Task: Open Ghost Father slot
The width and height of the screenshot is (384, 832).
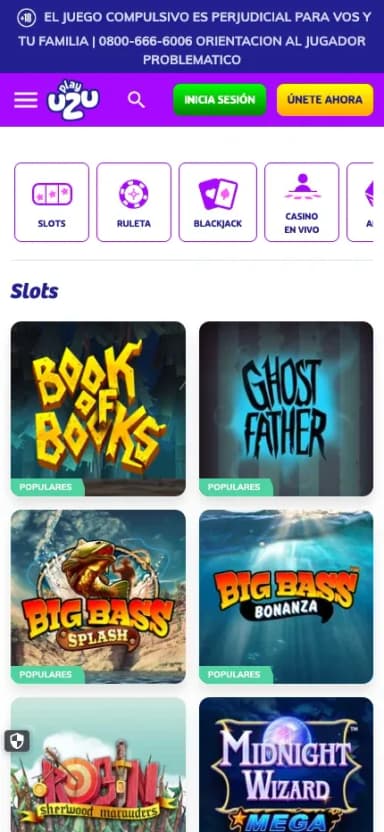Action: click(286, 409)
